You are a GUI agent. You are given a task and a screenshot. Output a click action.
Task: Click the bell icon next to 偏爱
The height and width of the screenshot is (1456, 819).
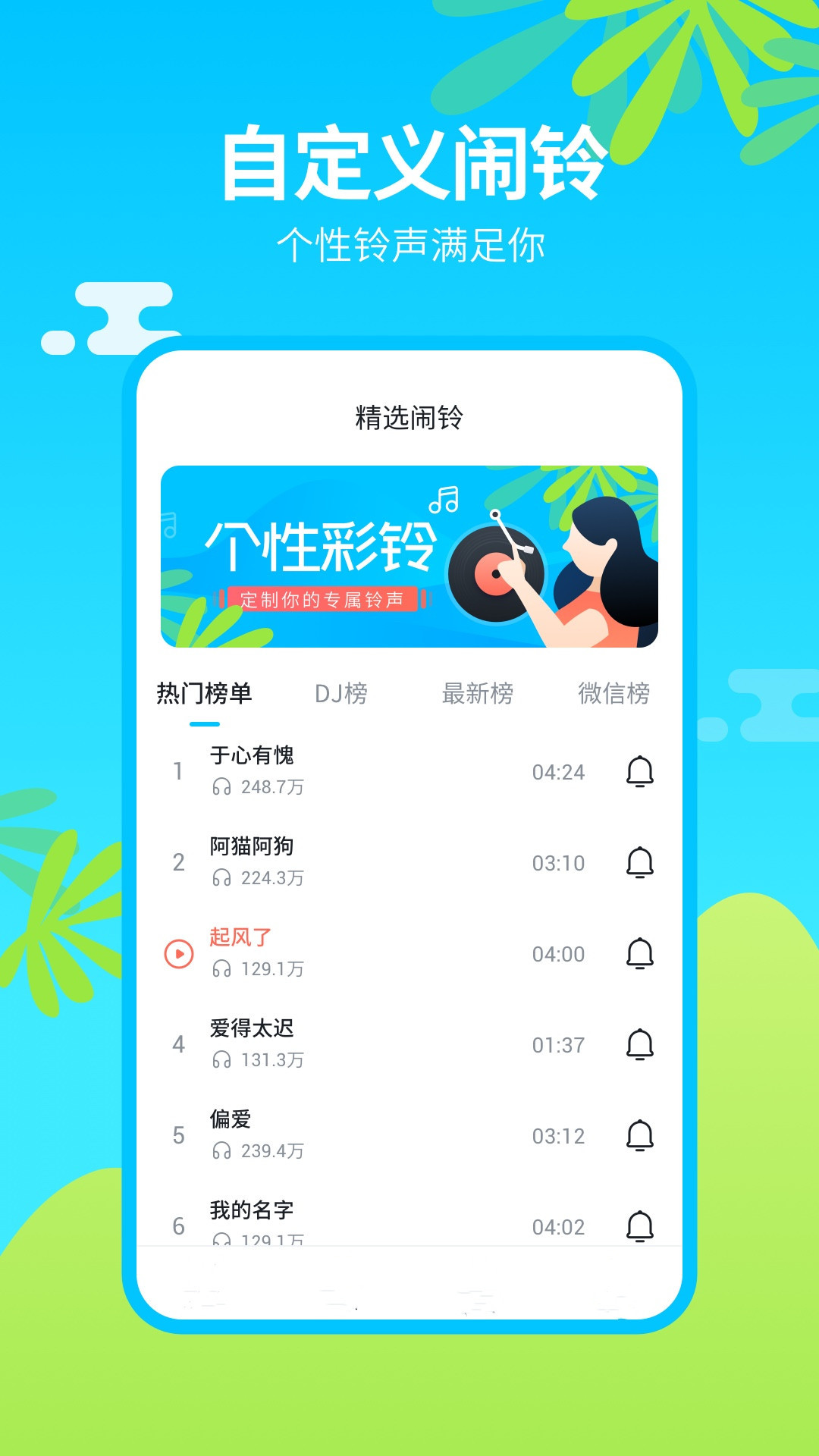click(641, 1134)
